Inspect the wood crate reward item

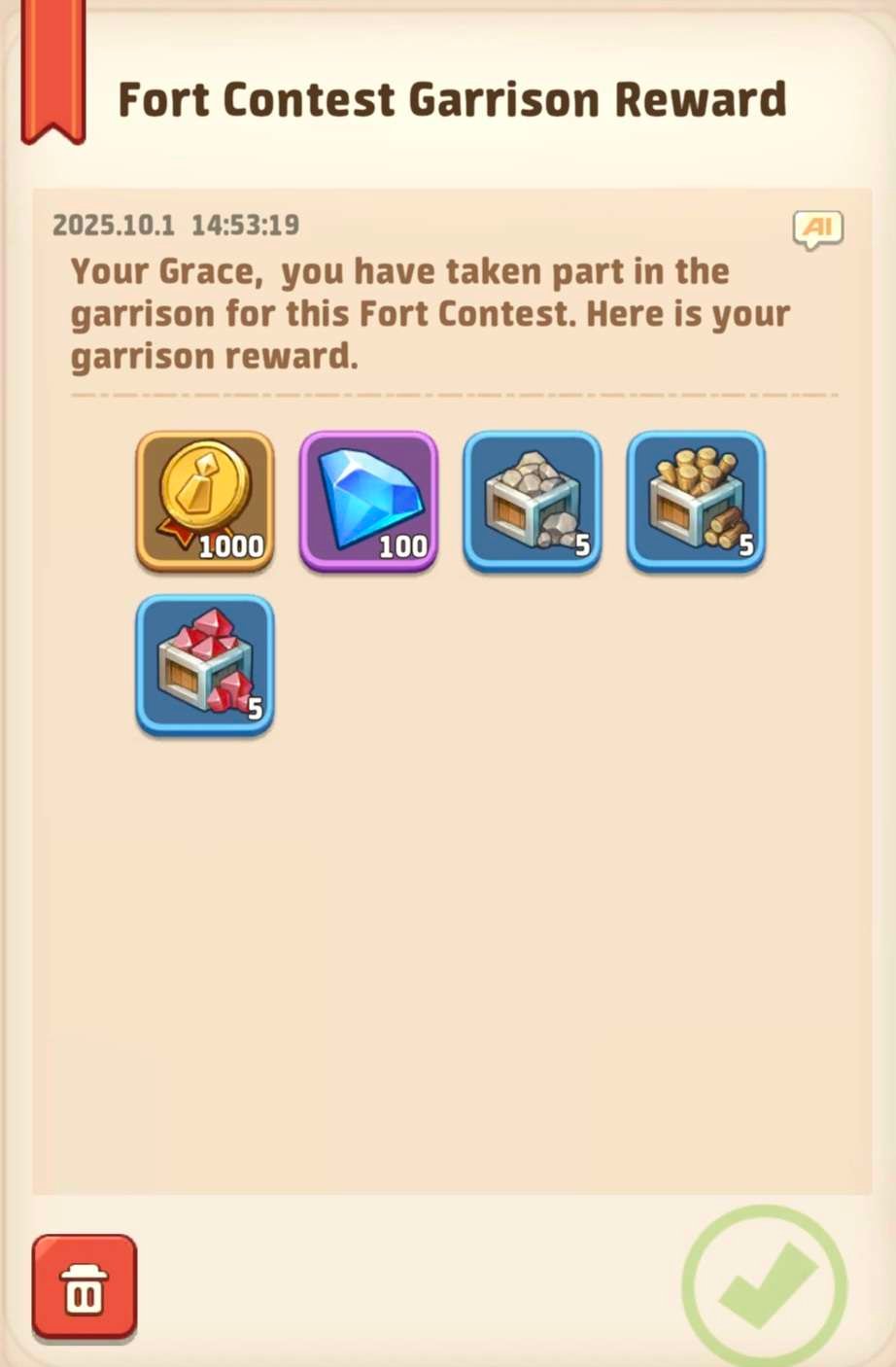click(696, 501)
